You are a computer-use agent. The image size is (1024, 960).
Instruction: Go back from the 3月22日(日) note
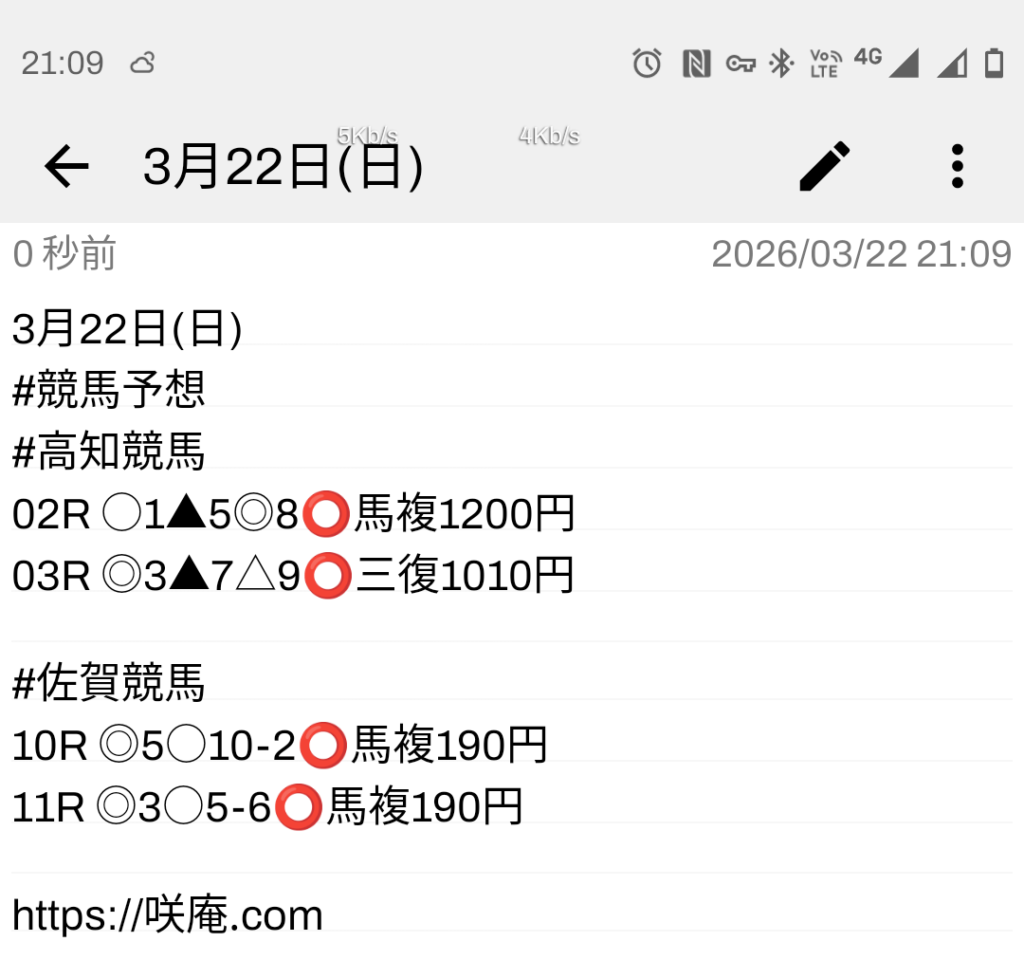[x=67, y=166]
